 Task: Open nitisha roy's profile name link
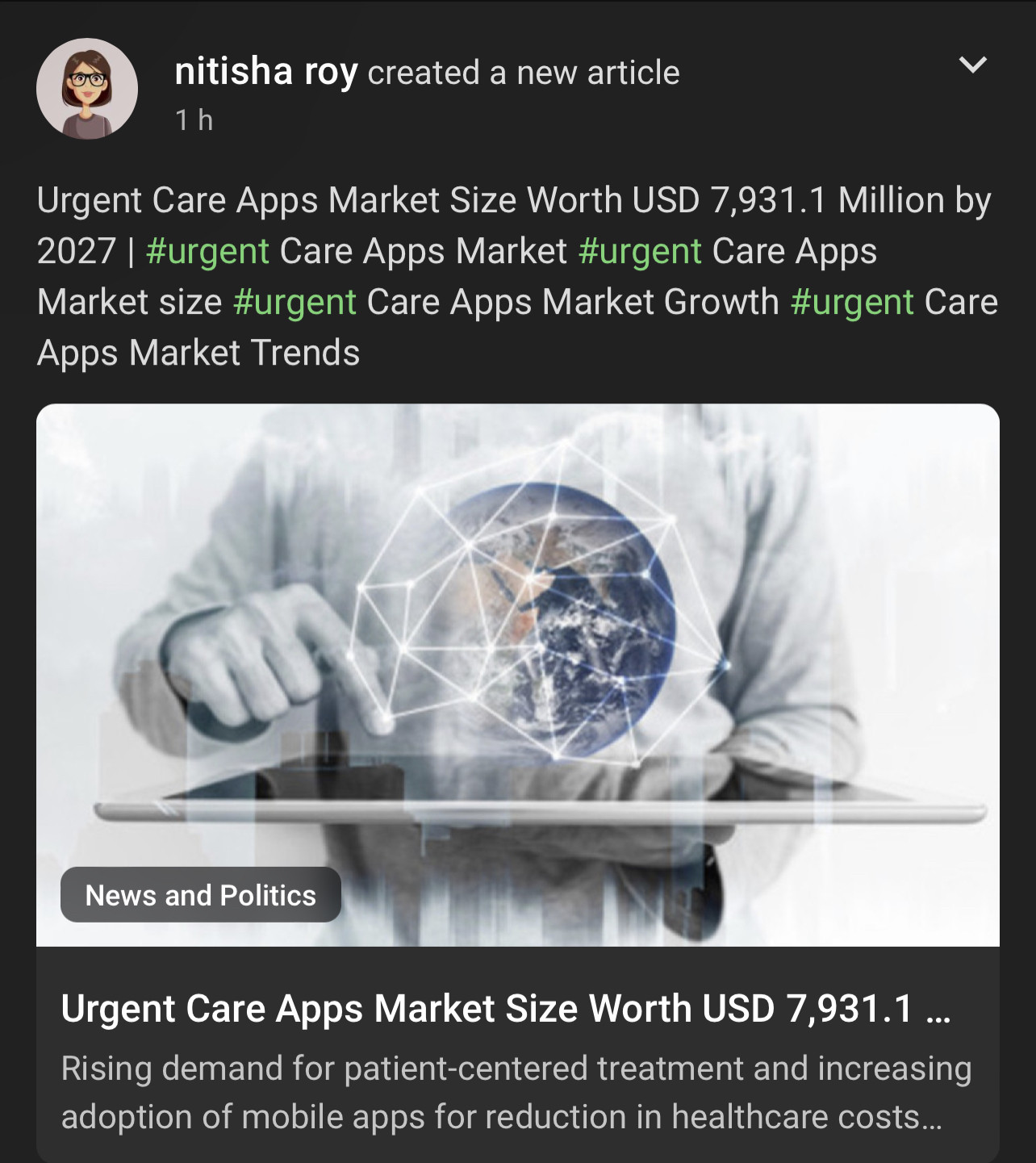click(265, 72)
